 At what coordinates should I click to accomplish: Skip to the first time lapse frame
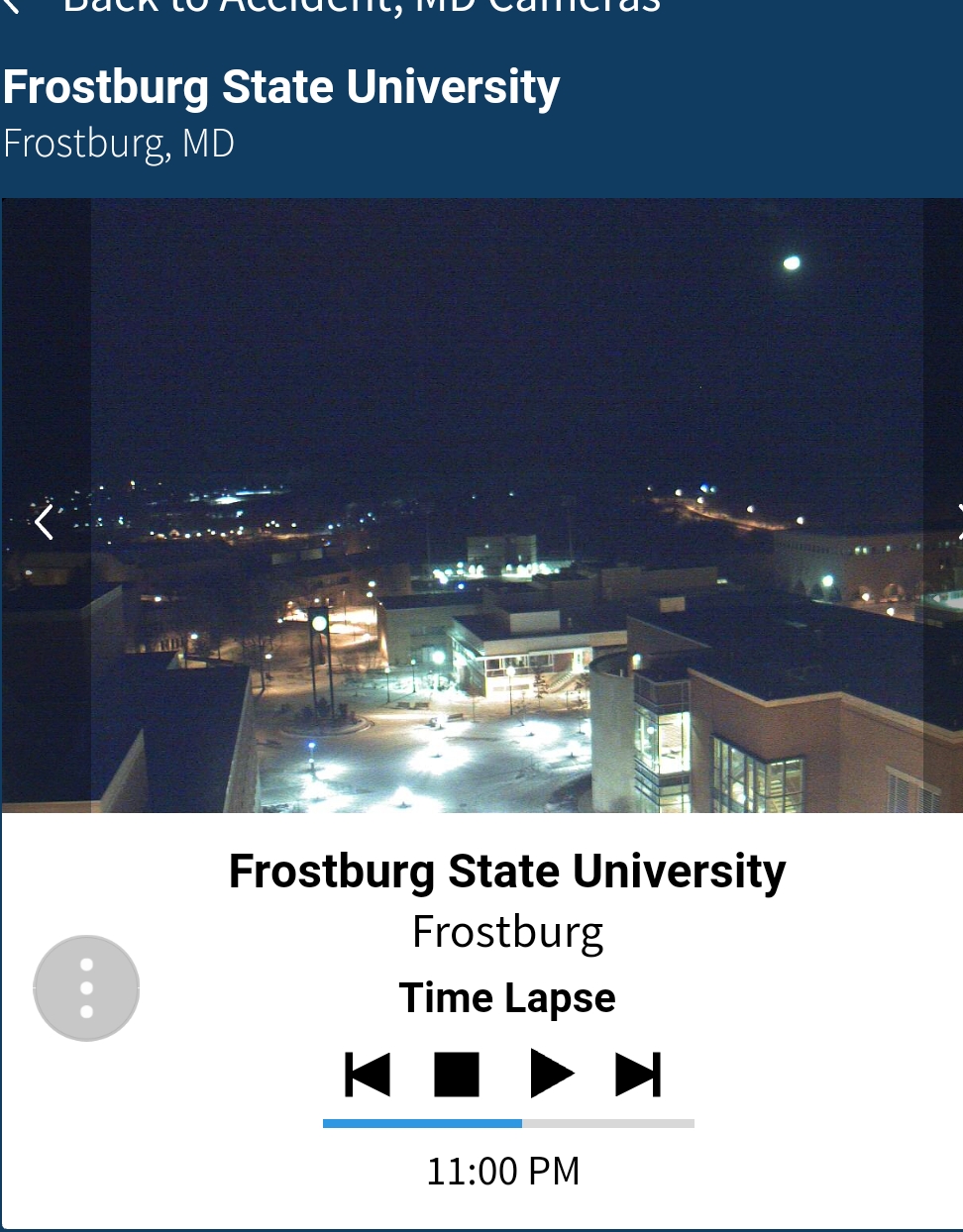tap(368, 1075)
